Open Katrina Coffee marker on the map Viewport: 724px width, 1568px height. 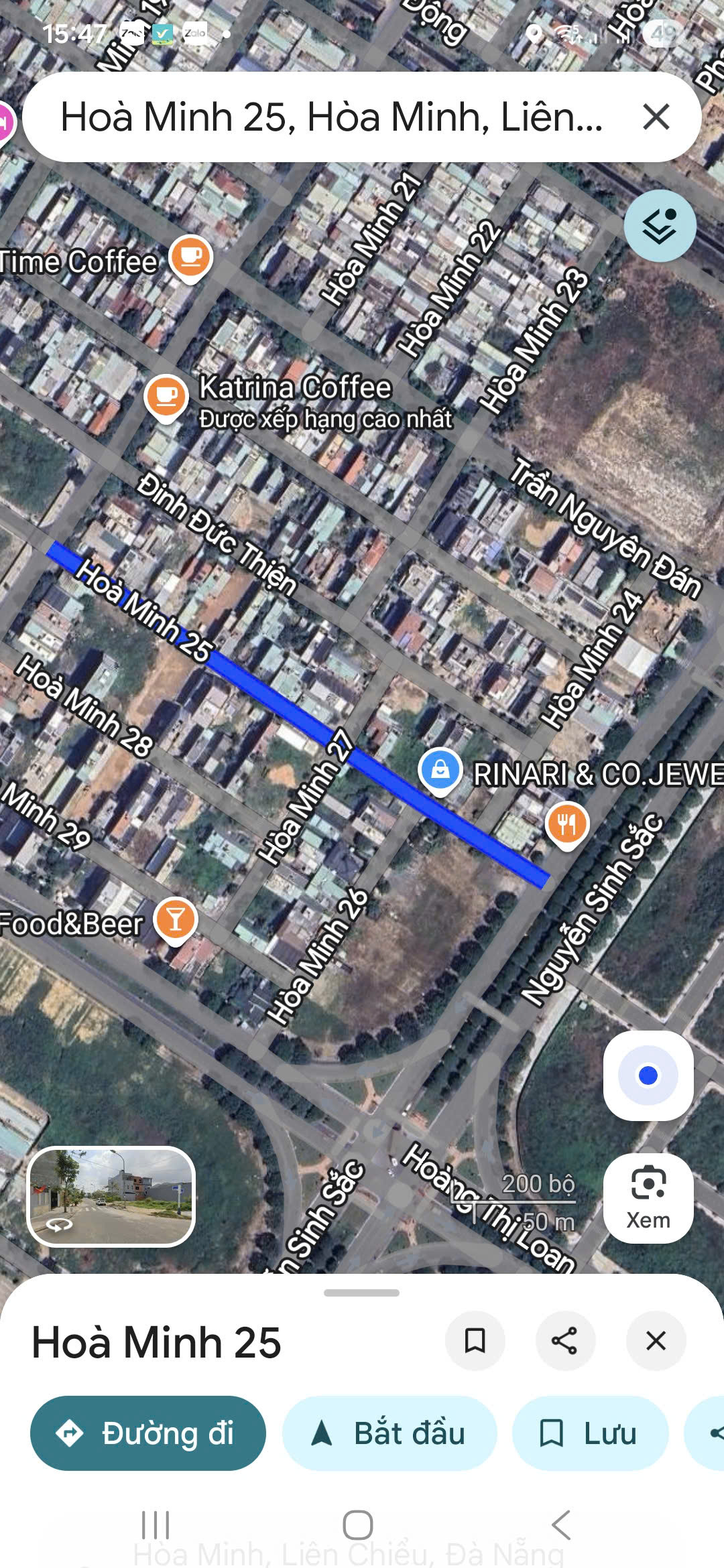point(166,397)
